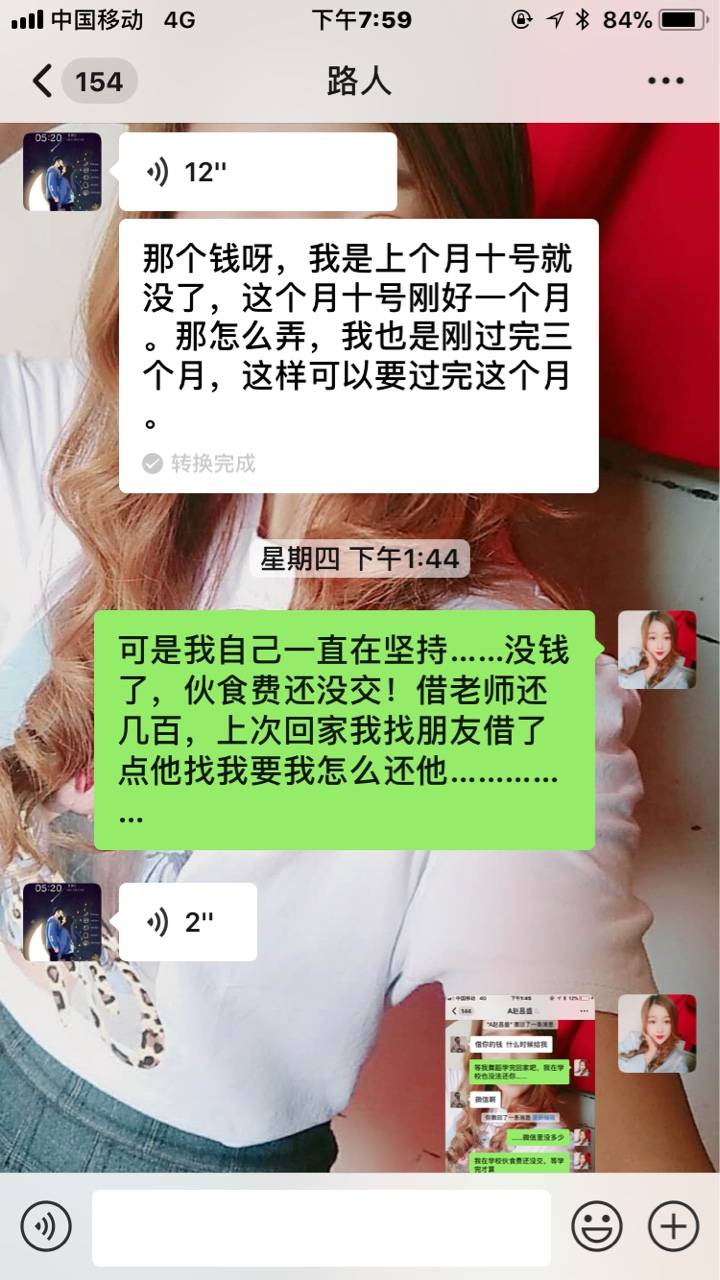720x1280 pixels.
Task: Open my avatar beside the green message
Action: (657, 649)
